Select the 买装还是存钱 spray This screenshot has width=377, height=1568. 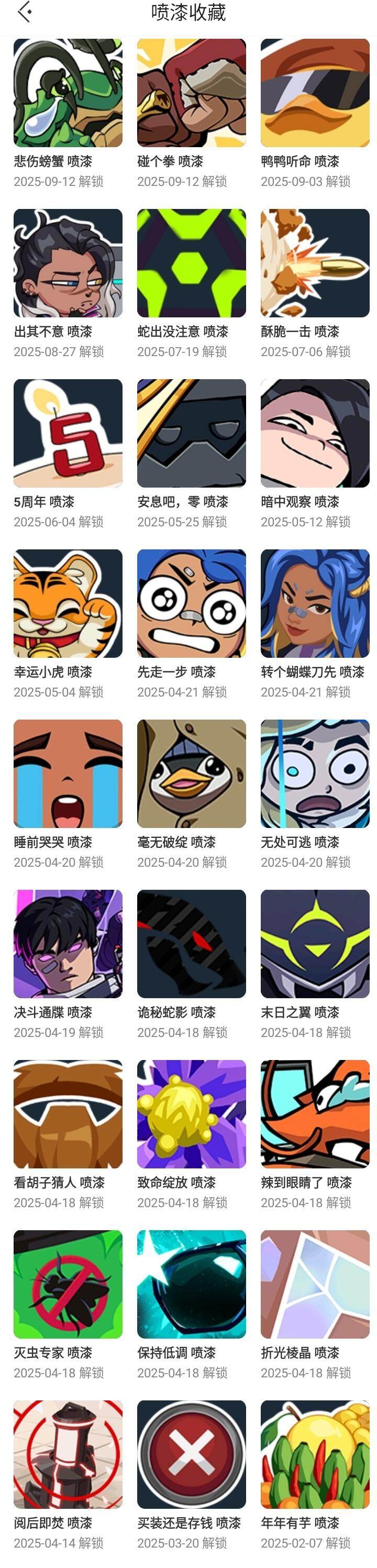pyautogui.click(x=191, y=1454)
